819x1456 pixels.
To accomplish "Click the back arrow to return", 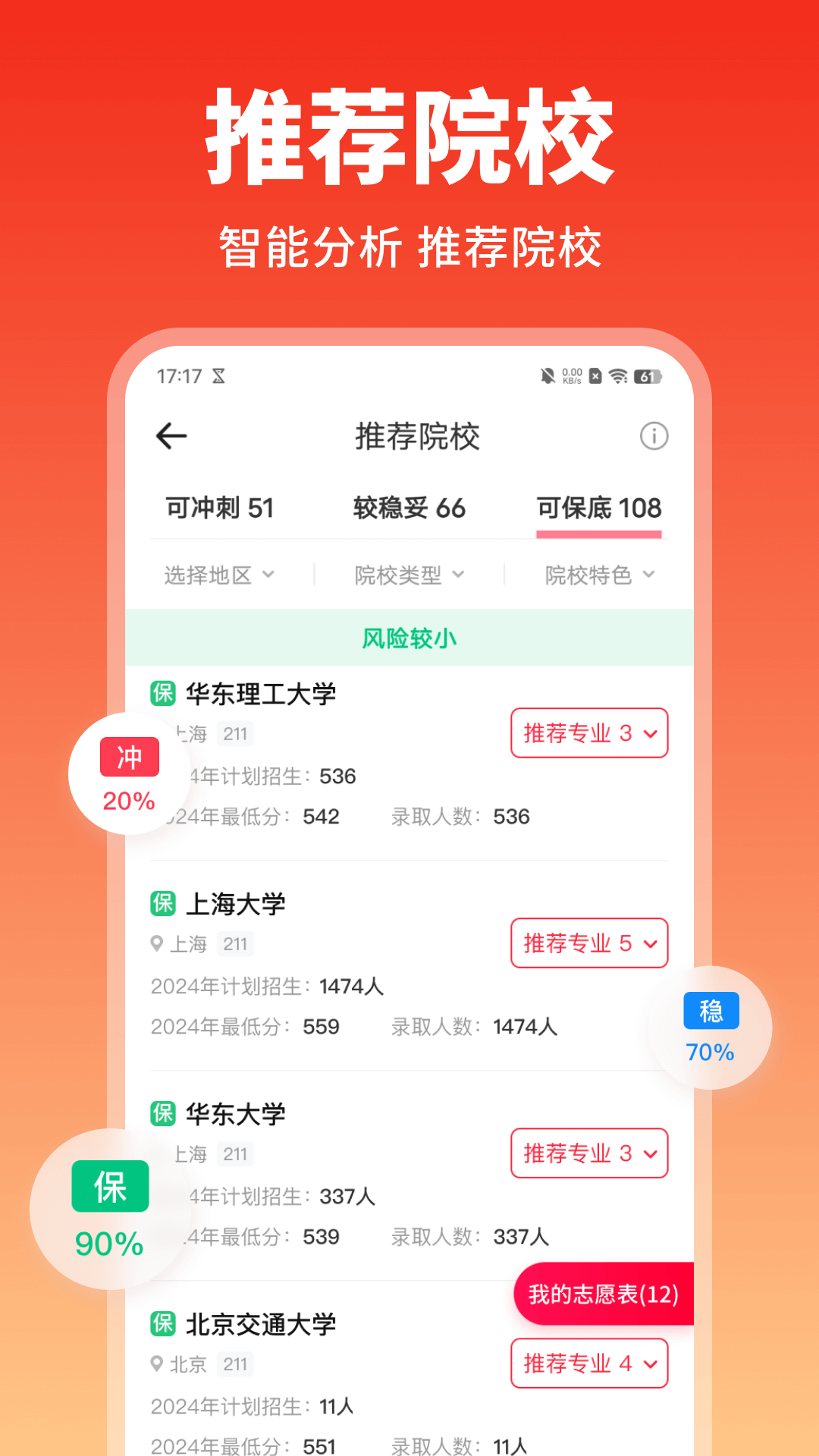I will (171, 436).
